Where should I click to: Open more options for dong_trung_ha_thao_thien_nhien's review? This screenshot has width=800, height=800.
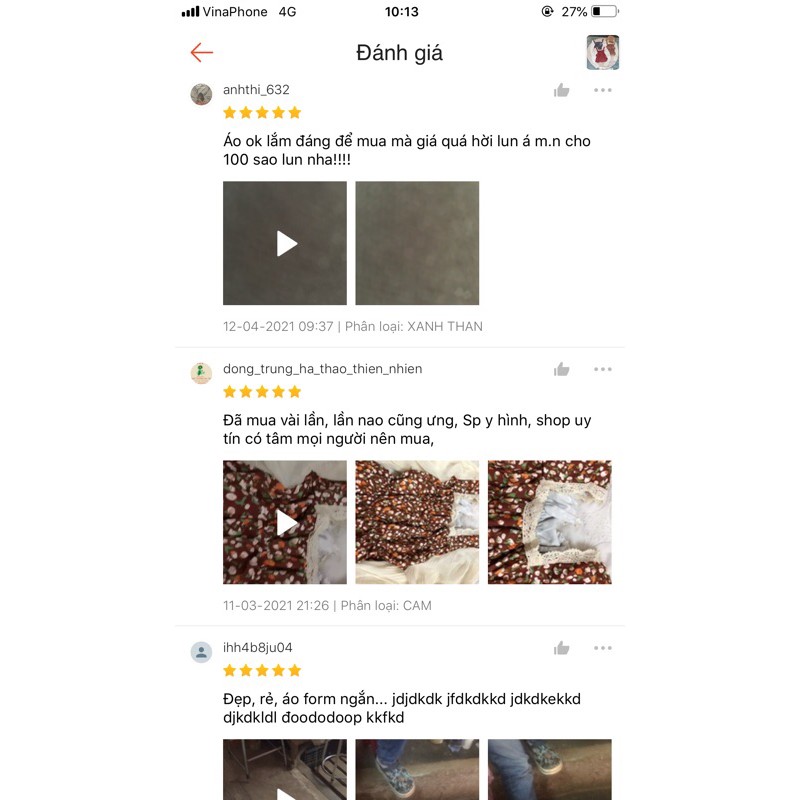coord(602,369)
